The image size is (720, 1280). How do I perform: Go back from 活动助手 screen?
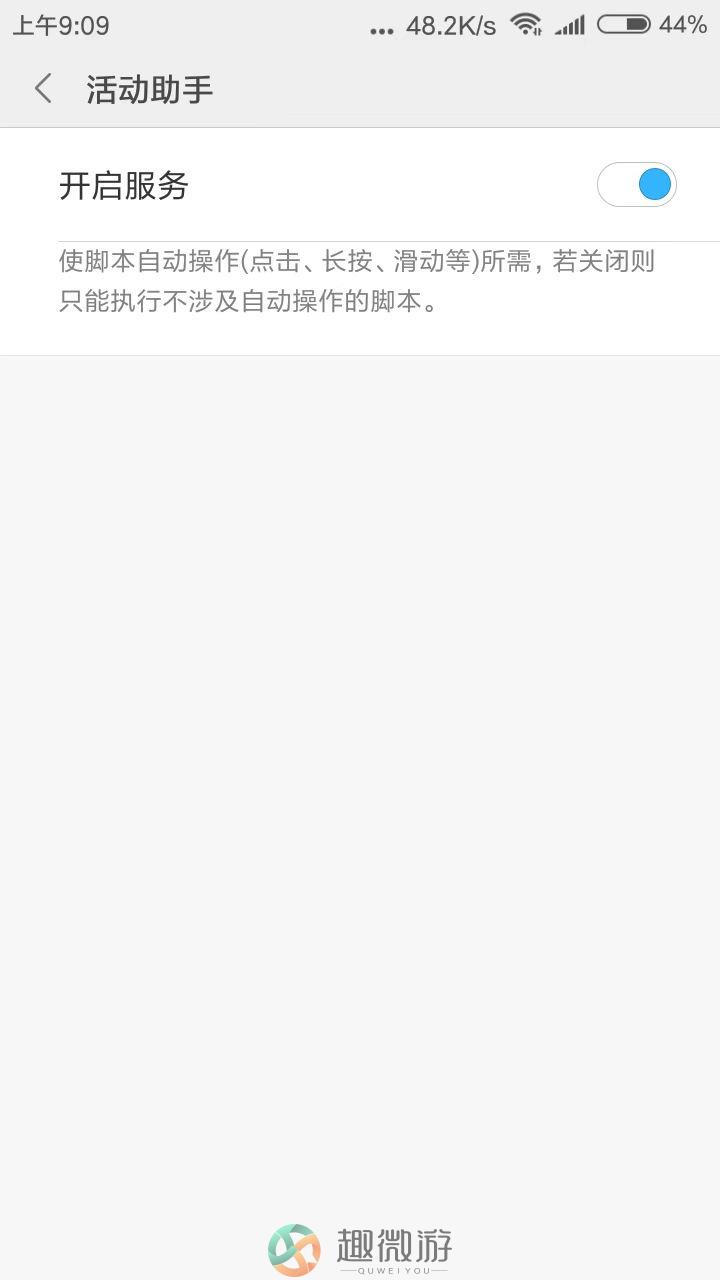coord(43,89)
